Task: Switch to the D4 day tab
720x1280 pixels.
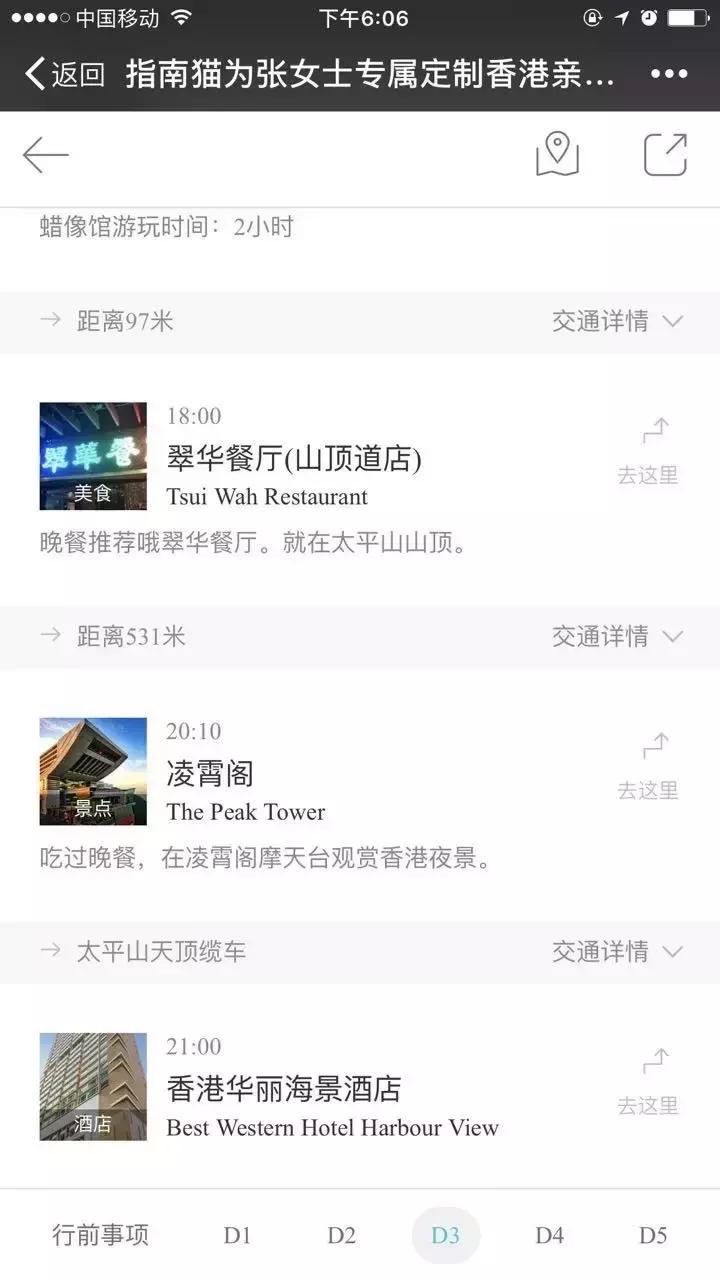Action: 548,1235
